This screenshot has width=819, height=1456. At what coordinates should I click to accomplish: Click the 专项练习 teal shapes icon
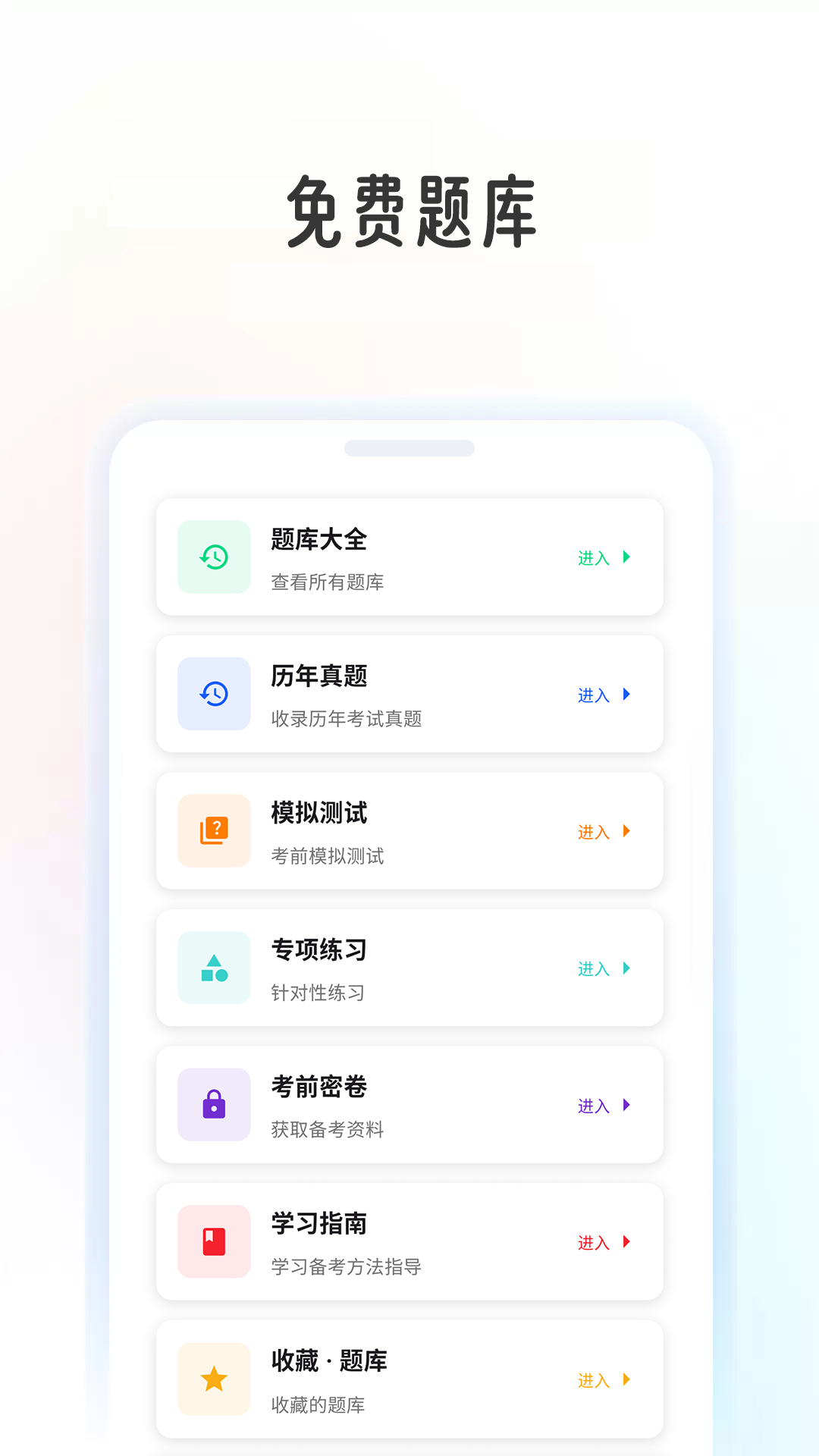(214, 968)
